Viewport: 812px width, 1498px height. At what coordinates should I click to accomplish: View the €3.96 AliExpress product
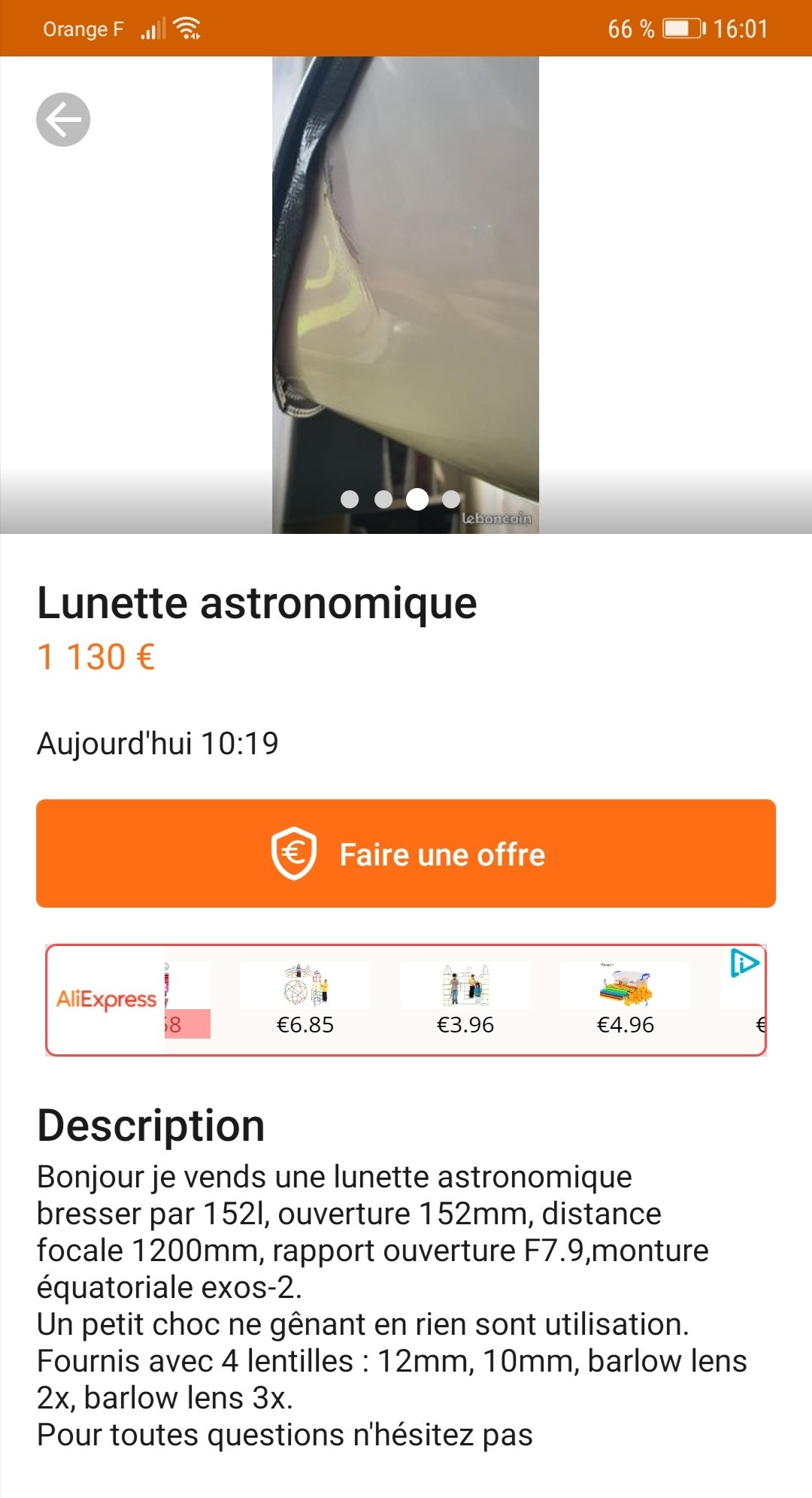tap(465, 999)
